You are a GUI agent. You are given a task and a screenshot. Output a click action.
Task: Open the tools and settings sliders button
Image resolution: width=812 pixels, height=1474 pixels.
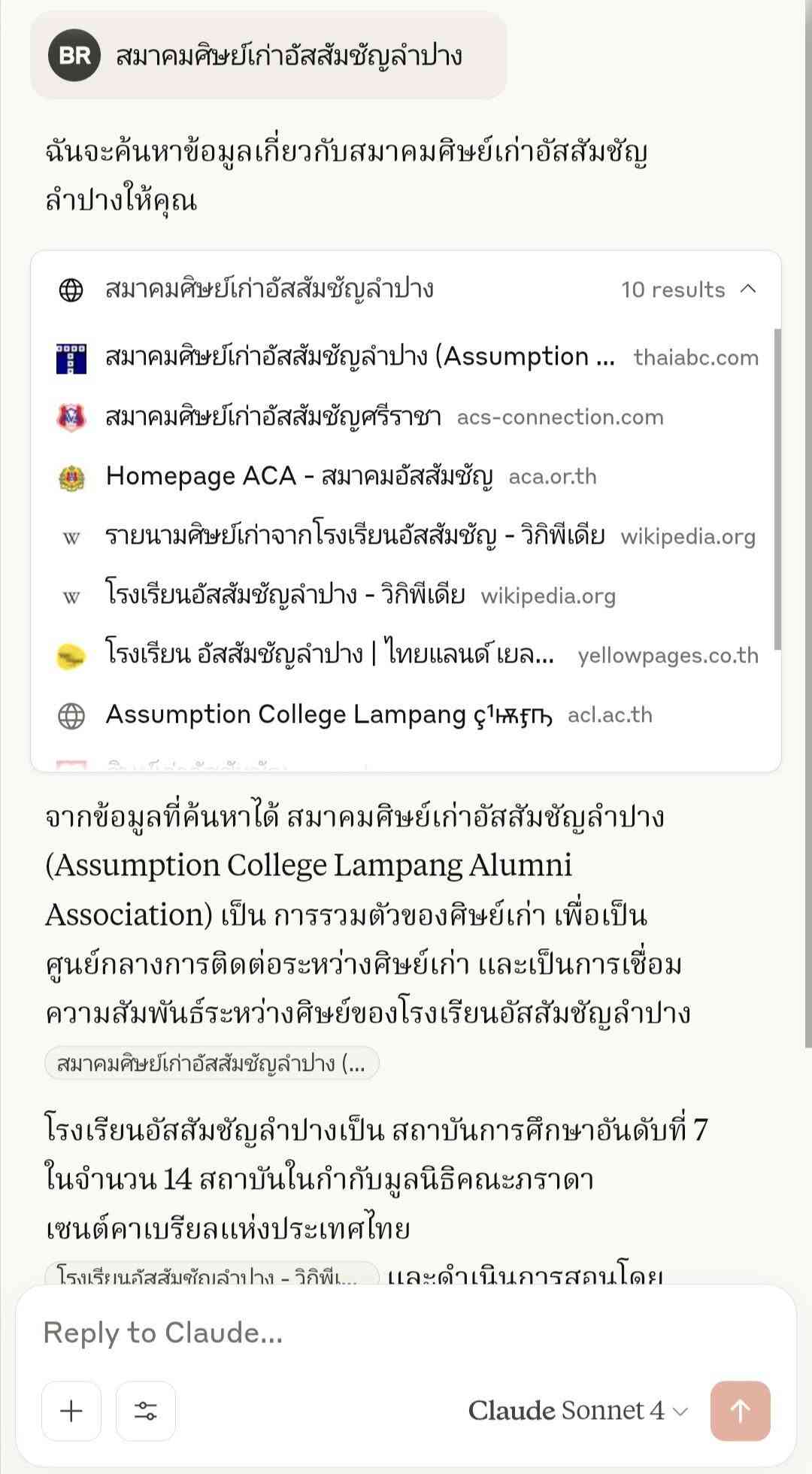tap(146, 1411)
